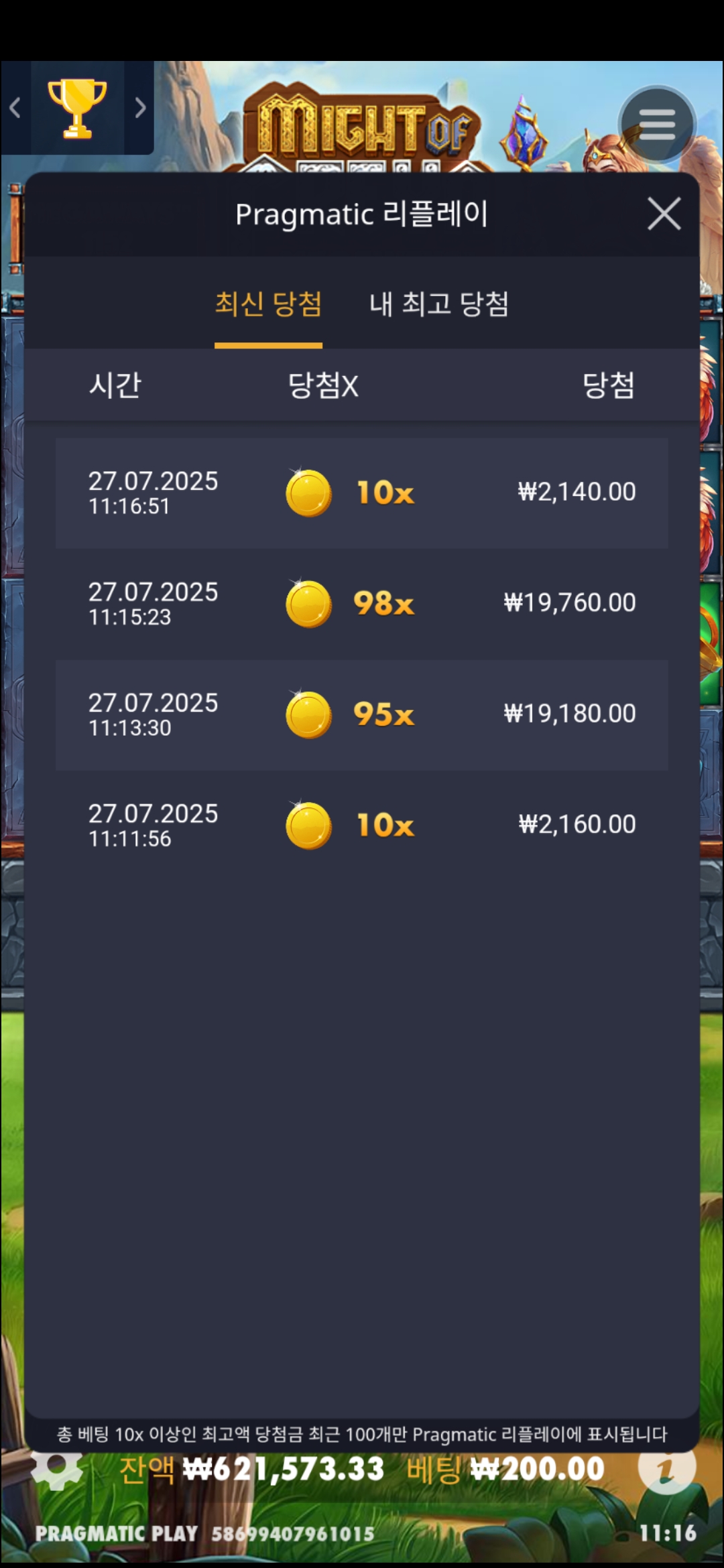Screen dimensions: 724x1568
Task: Open the 98x win replay
Action: coord(361,604)
